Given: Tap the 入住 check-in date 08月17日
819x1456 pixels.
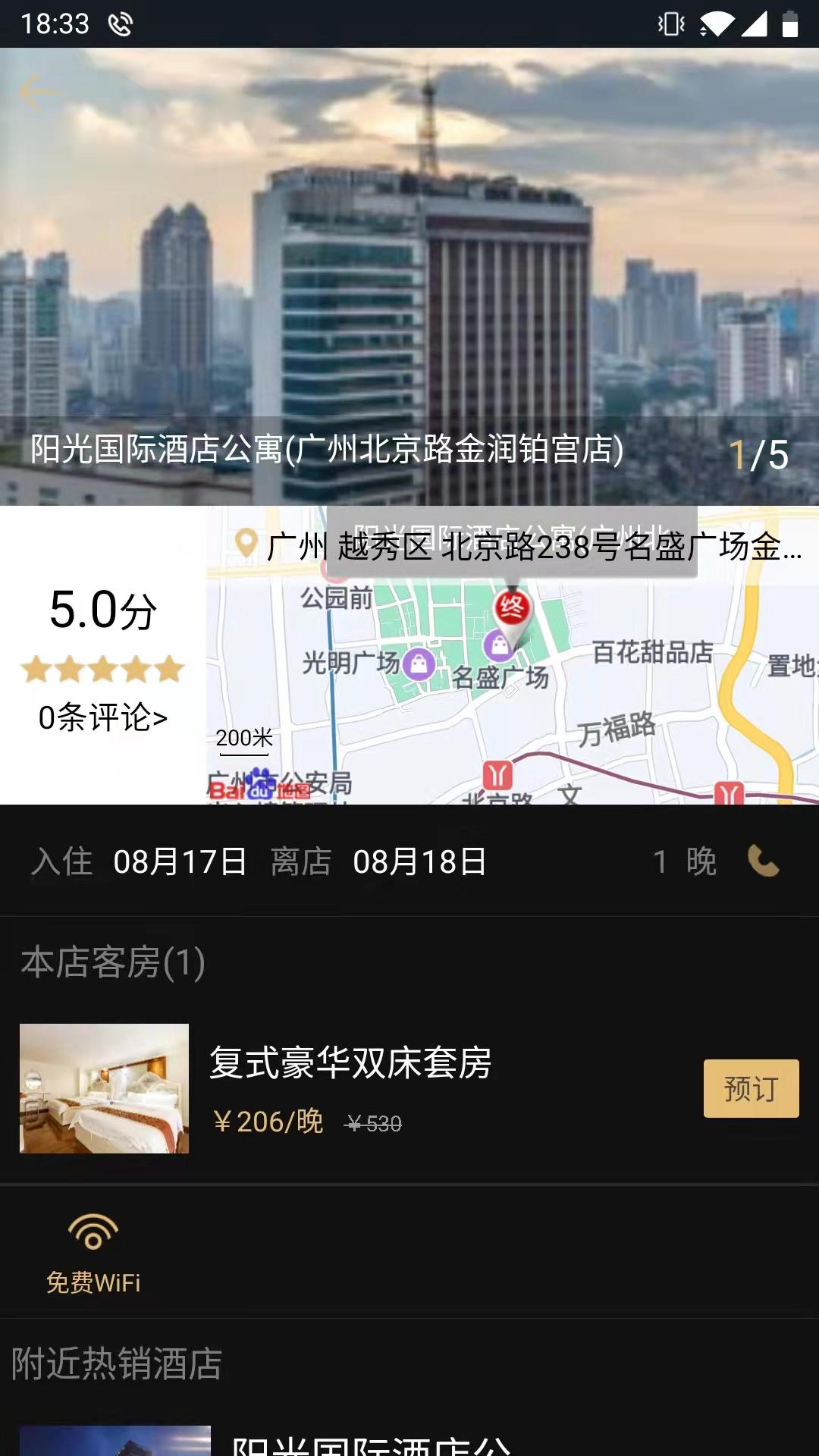Looking at the screenshot, I should 179,861.
